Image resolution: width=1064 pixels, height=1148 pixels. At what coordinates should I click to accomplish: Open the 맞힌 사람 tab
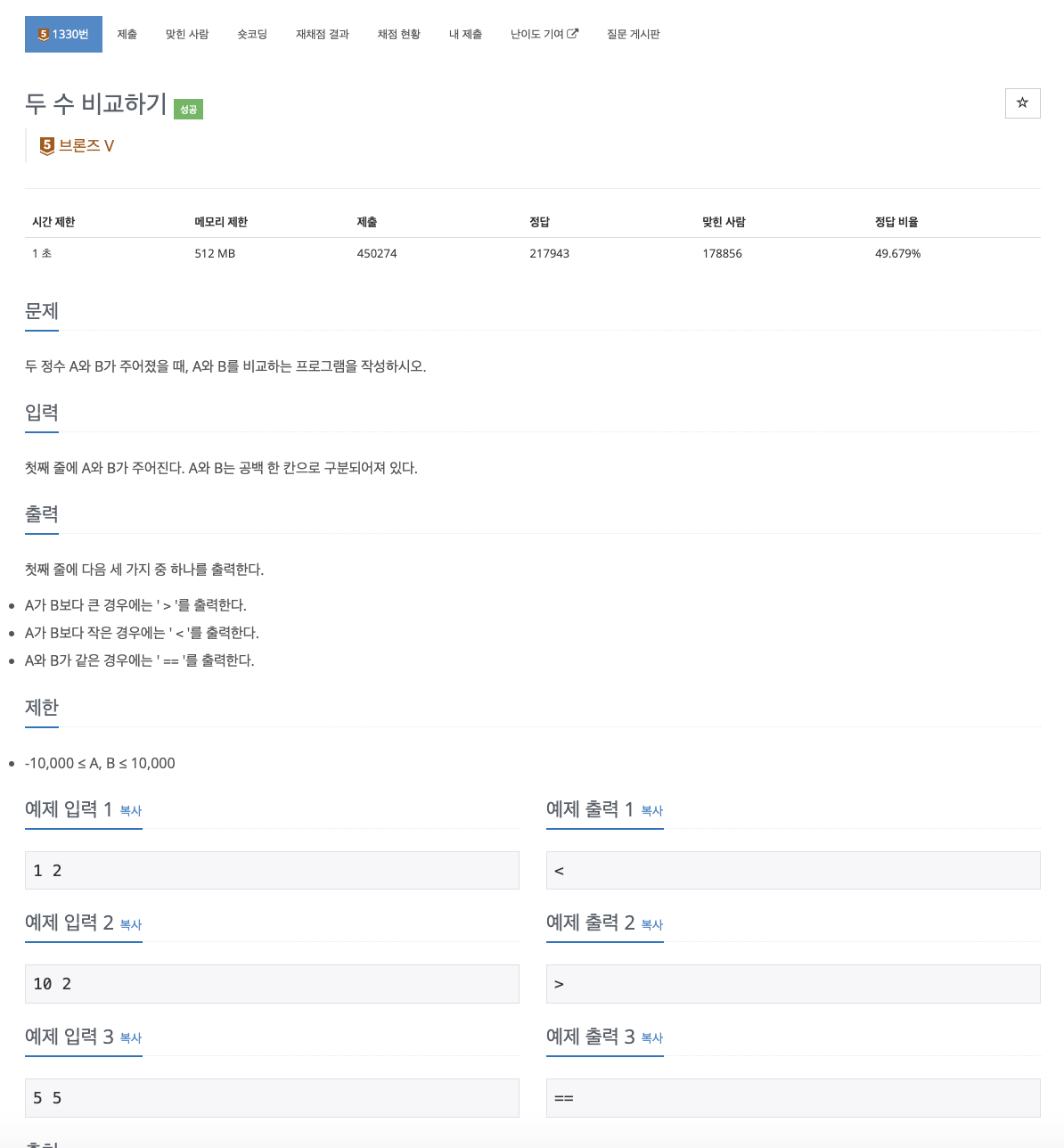point(187,34)
